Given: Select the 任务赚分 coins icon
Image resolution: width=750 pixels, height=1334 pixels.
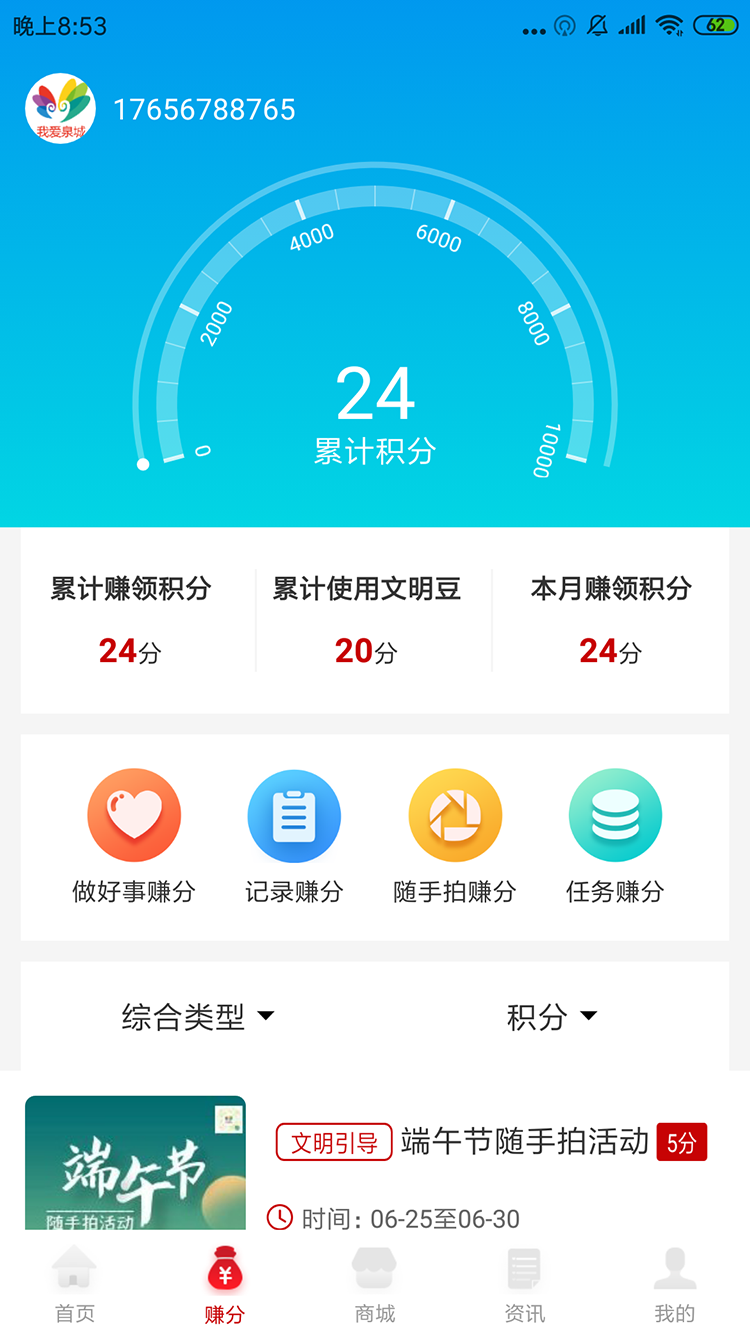Looking at the screenshot, I should tap(615, 814).
